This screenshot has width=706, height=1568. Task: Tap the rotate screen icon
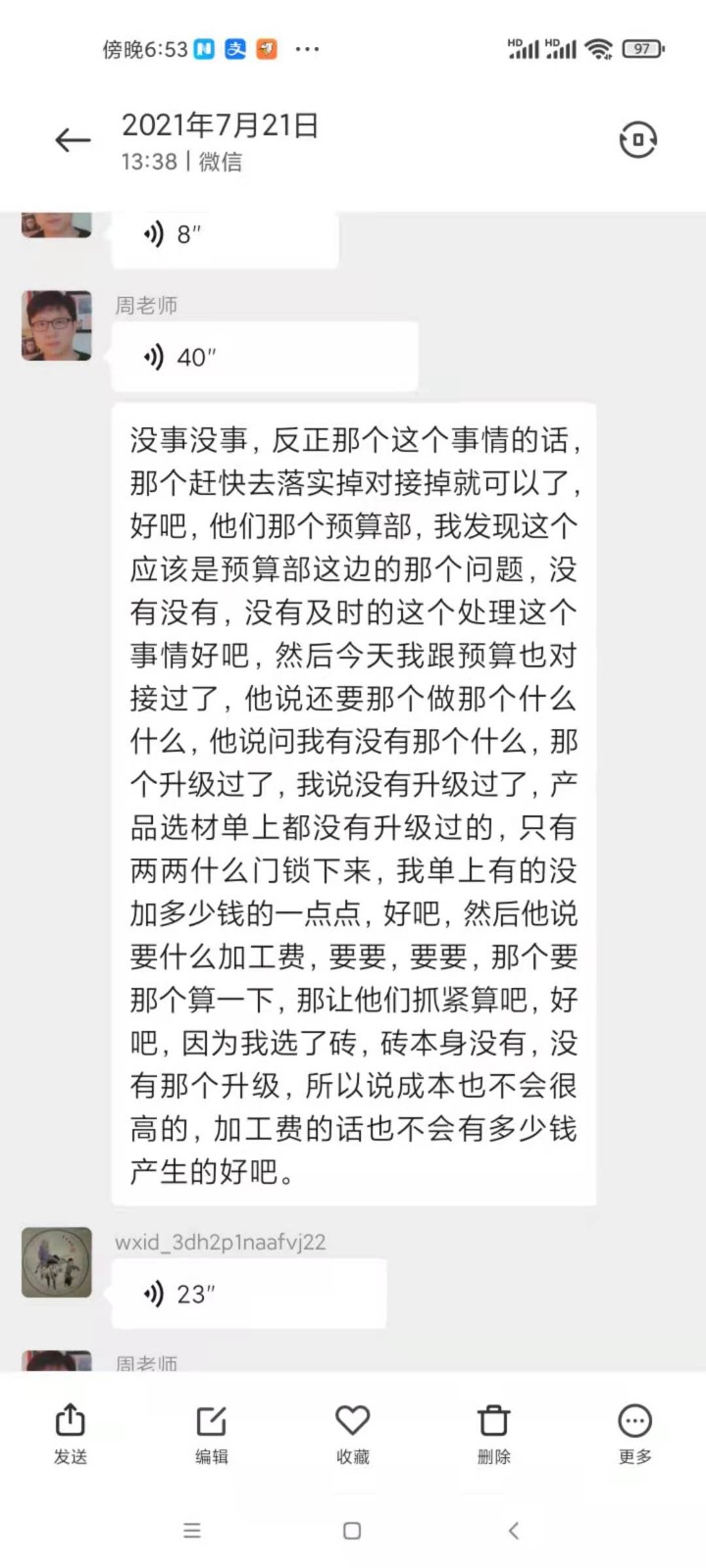[x=637, y=140]
